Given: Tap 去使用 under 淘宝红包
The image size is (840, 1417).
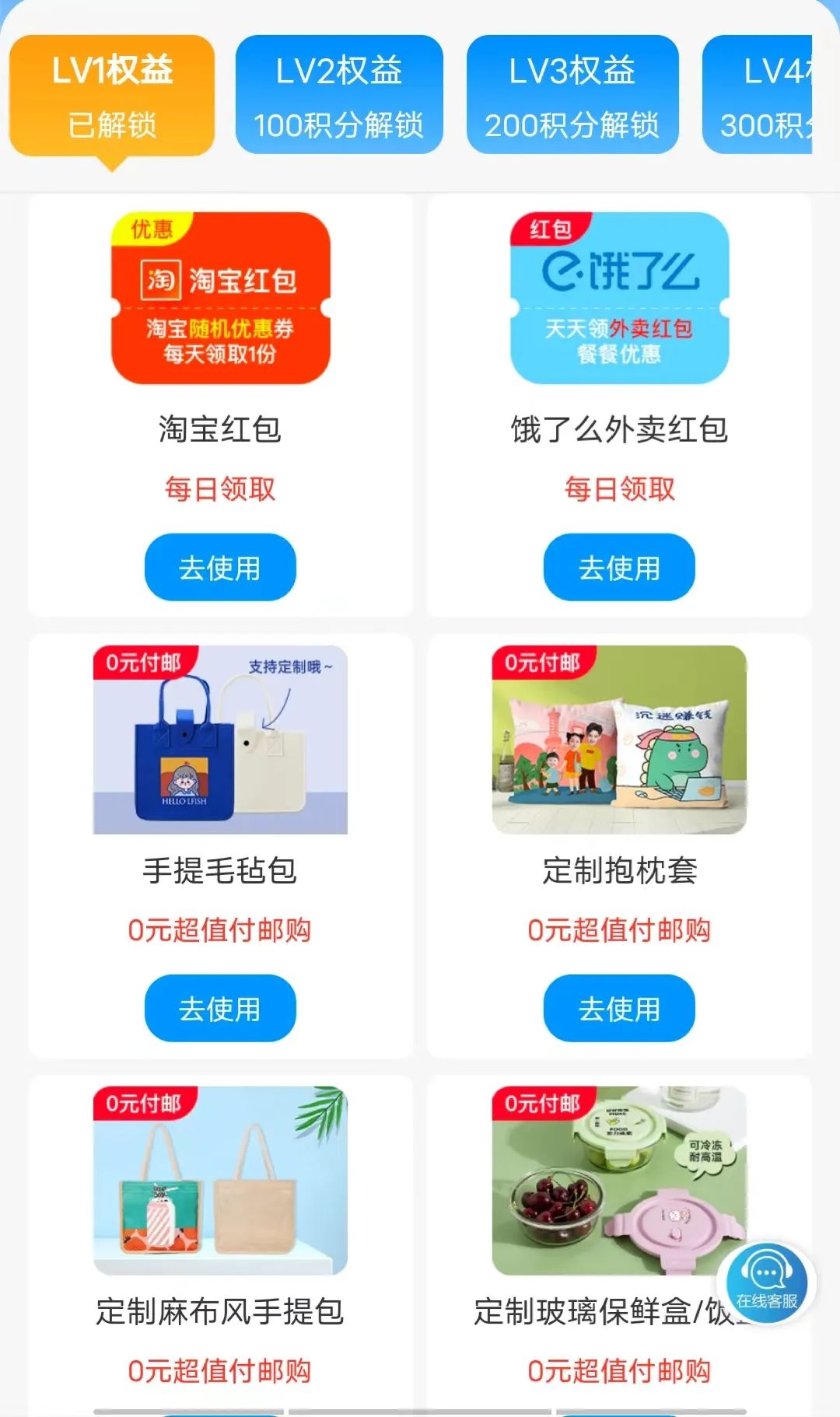Looking at the screenshot, I should [x=220, y=567].
